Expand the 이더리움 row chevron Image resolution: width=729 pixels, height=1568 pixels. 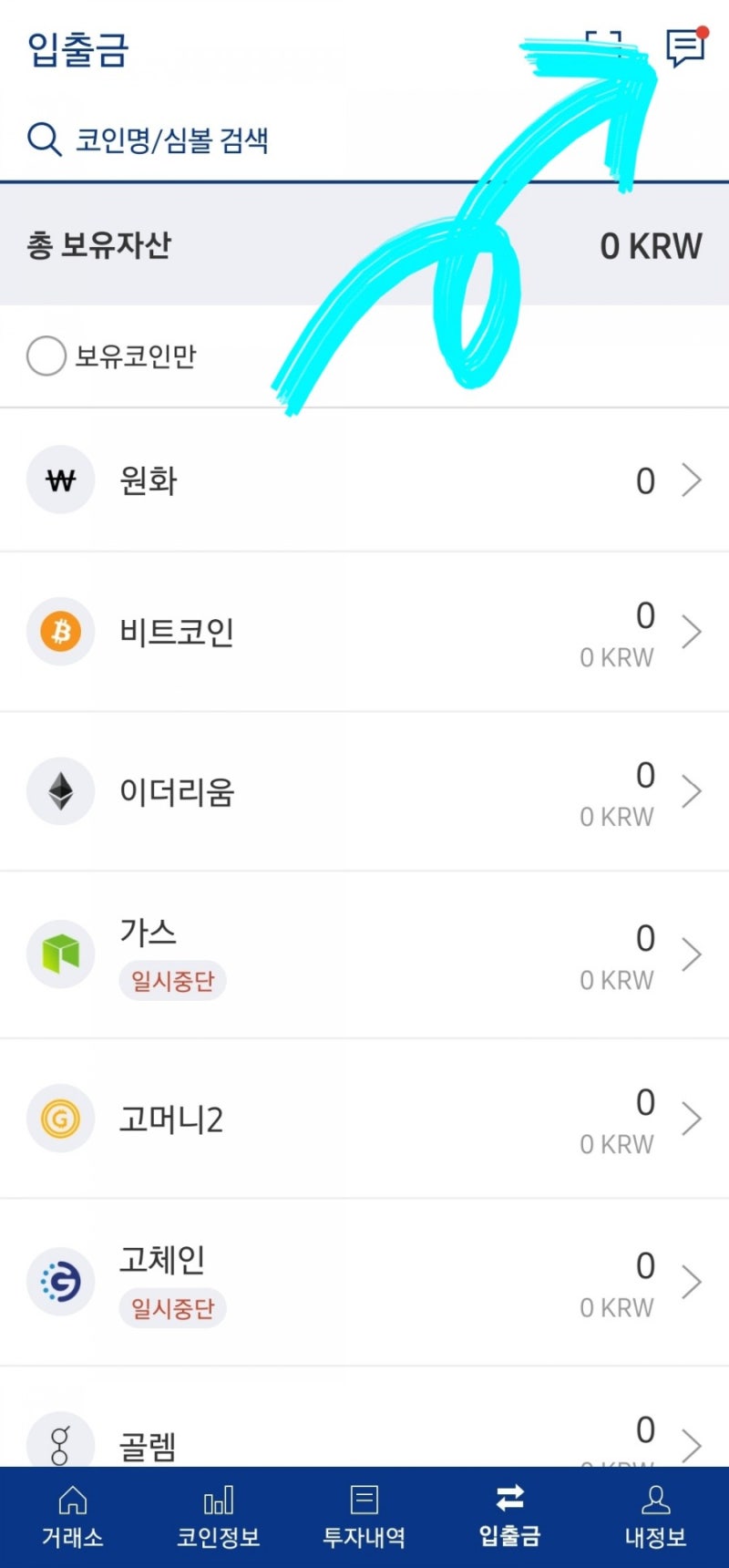click(692, 791)
